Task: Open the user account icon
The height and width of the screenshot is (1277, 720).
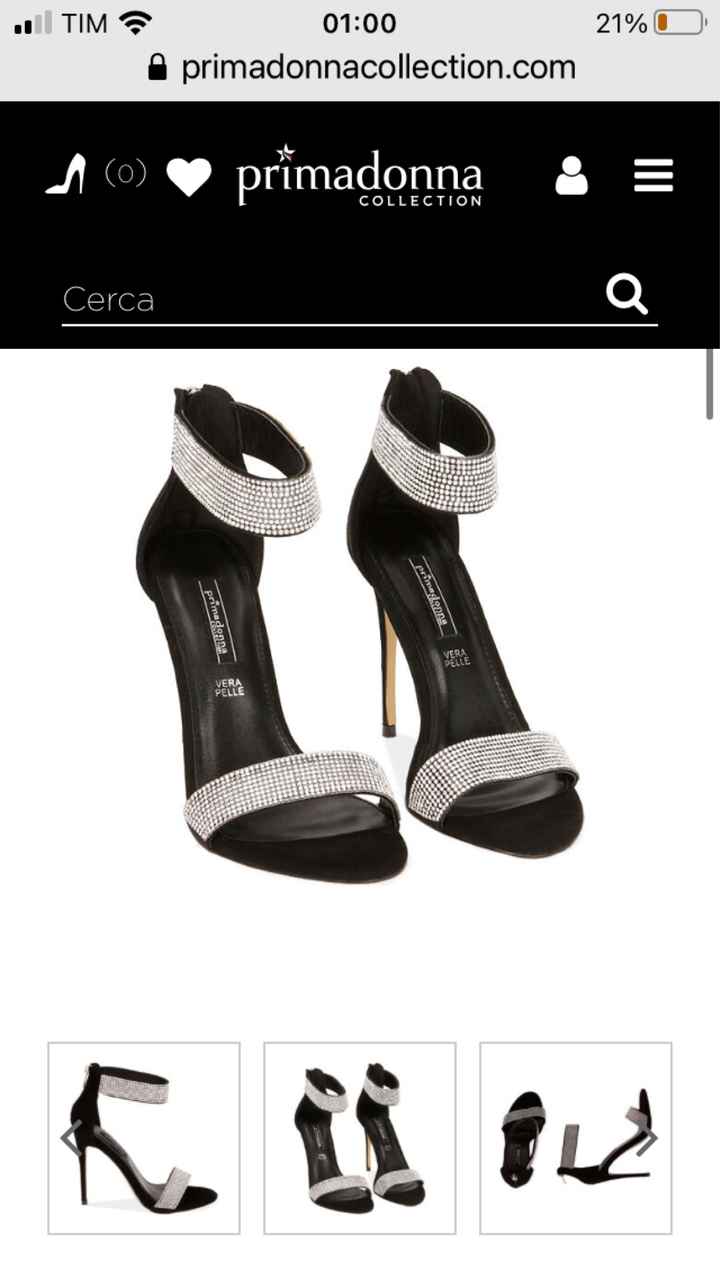Action: (571, 178)
